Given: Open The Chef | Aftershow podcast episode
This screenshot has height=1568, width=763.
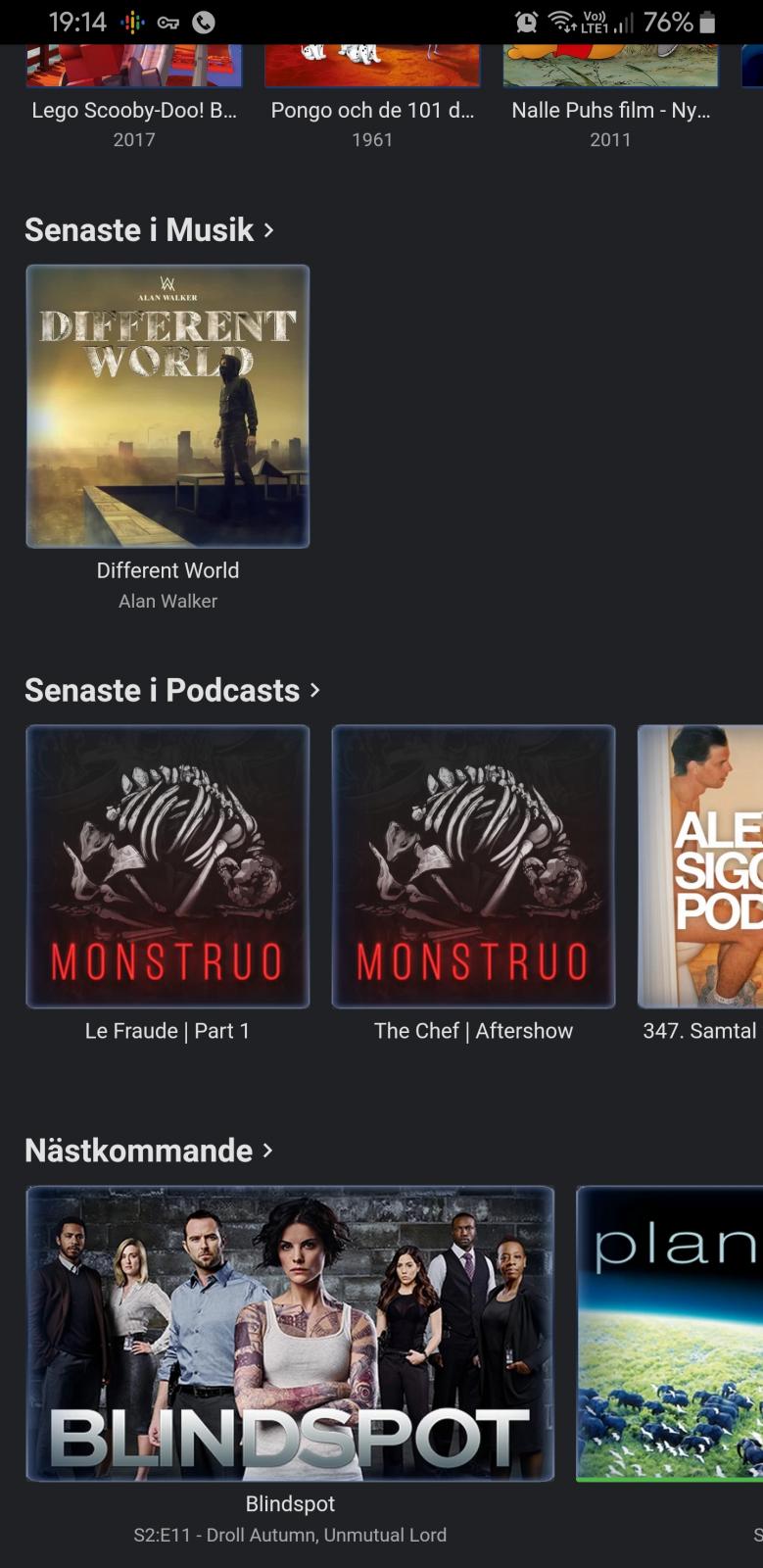Looking at the screenshot, I should (473, 867).
